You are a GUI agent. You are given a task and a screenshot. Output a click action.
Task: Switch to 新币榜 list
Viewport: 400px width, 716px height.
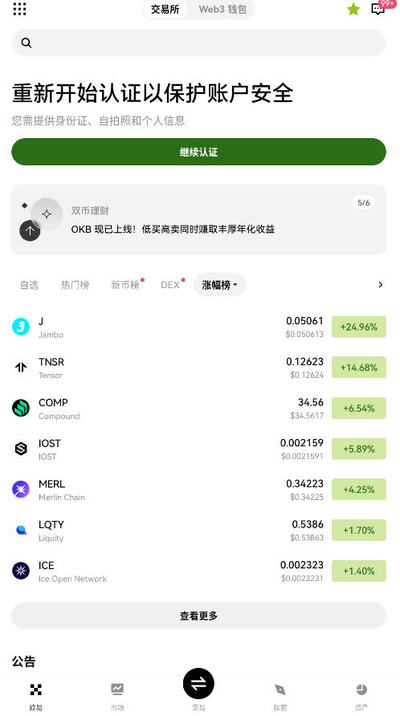[126, 285]
